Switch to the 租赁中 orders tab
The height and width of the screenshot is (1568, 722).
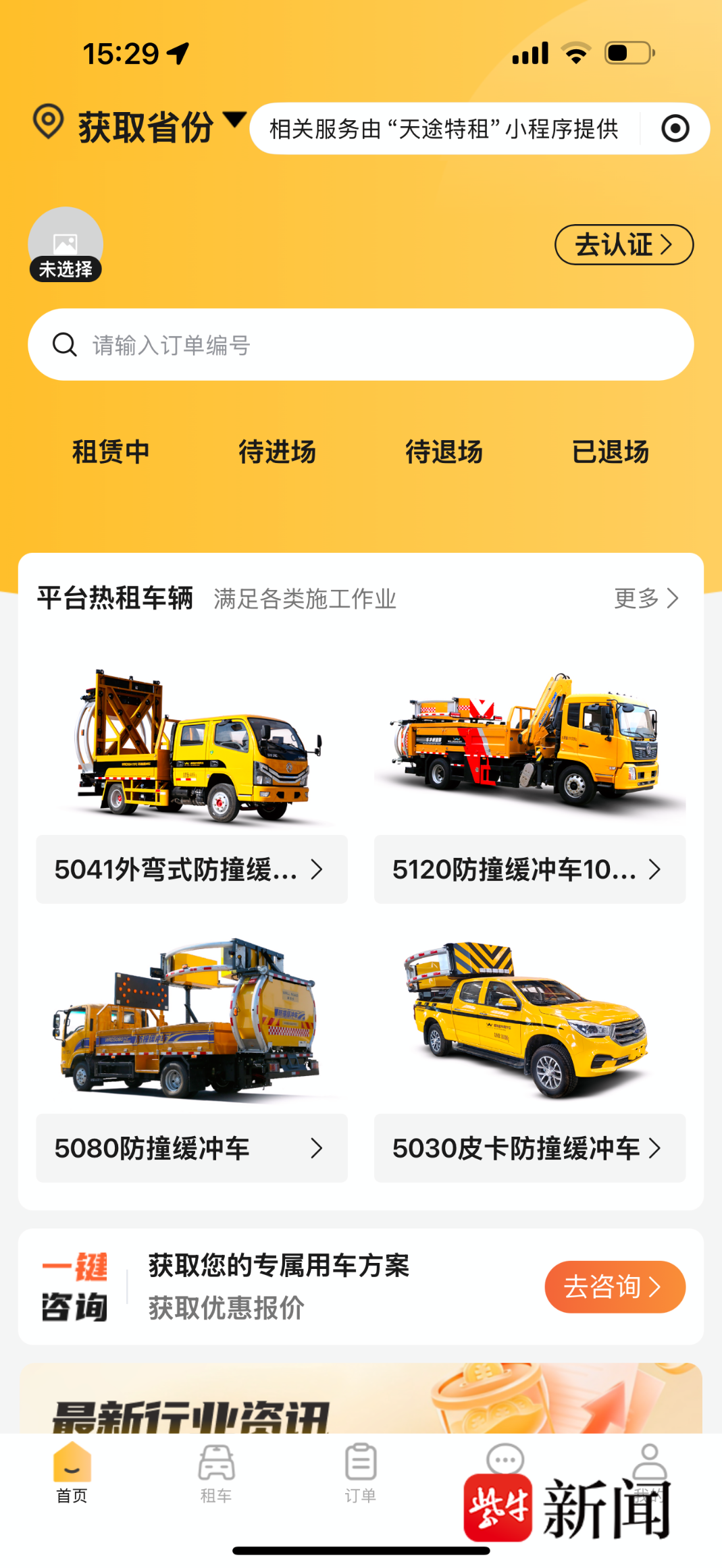[111, 452]
